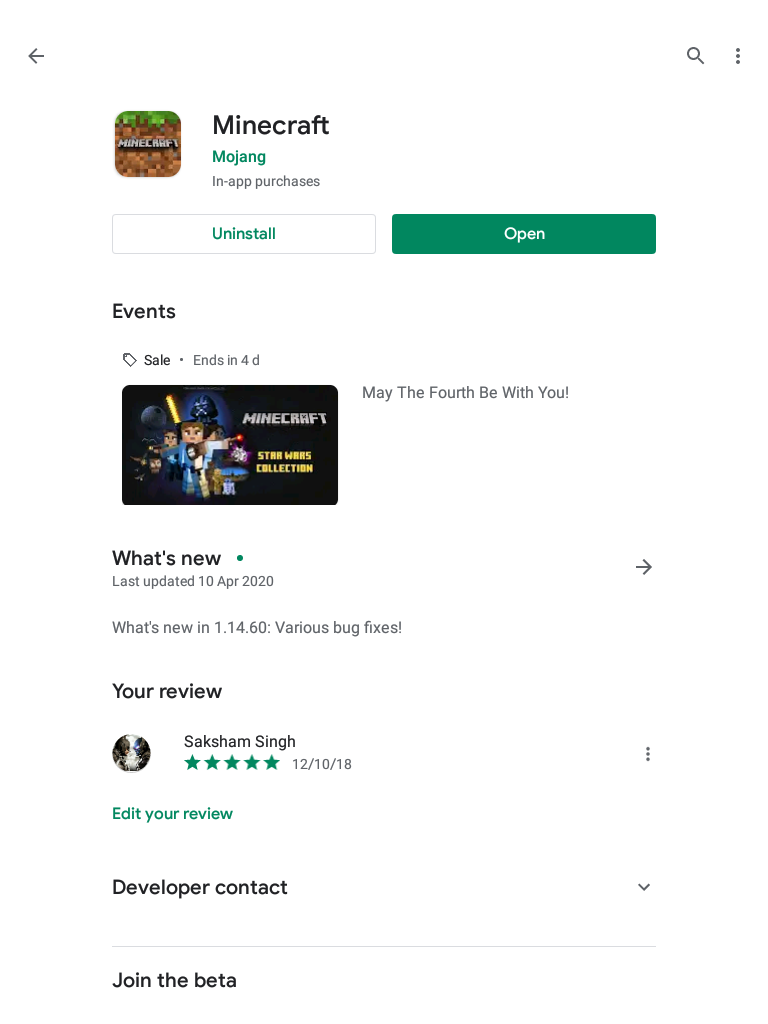Image resolution: width=768 pixels, height=1024 pixels.
Task: Open options menu for your review
Action: tap(648, 754)
